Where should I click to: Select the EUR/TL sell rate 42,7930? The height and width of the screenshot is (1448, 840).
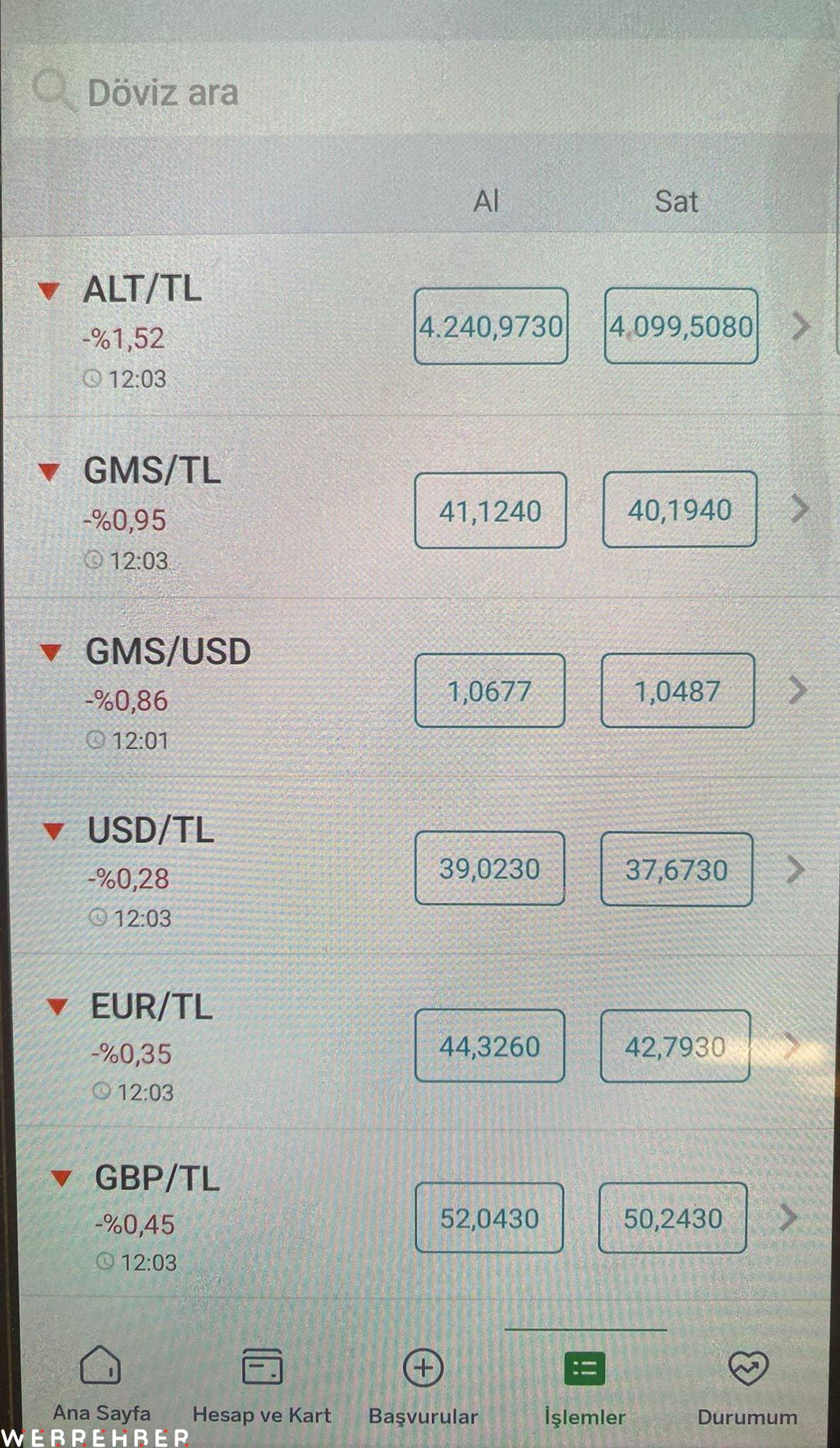pyautogui.click(x=675, y=1046)
